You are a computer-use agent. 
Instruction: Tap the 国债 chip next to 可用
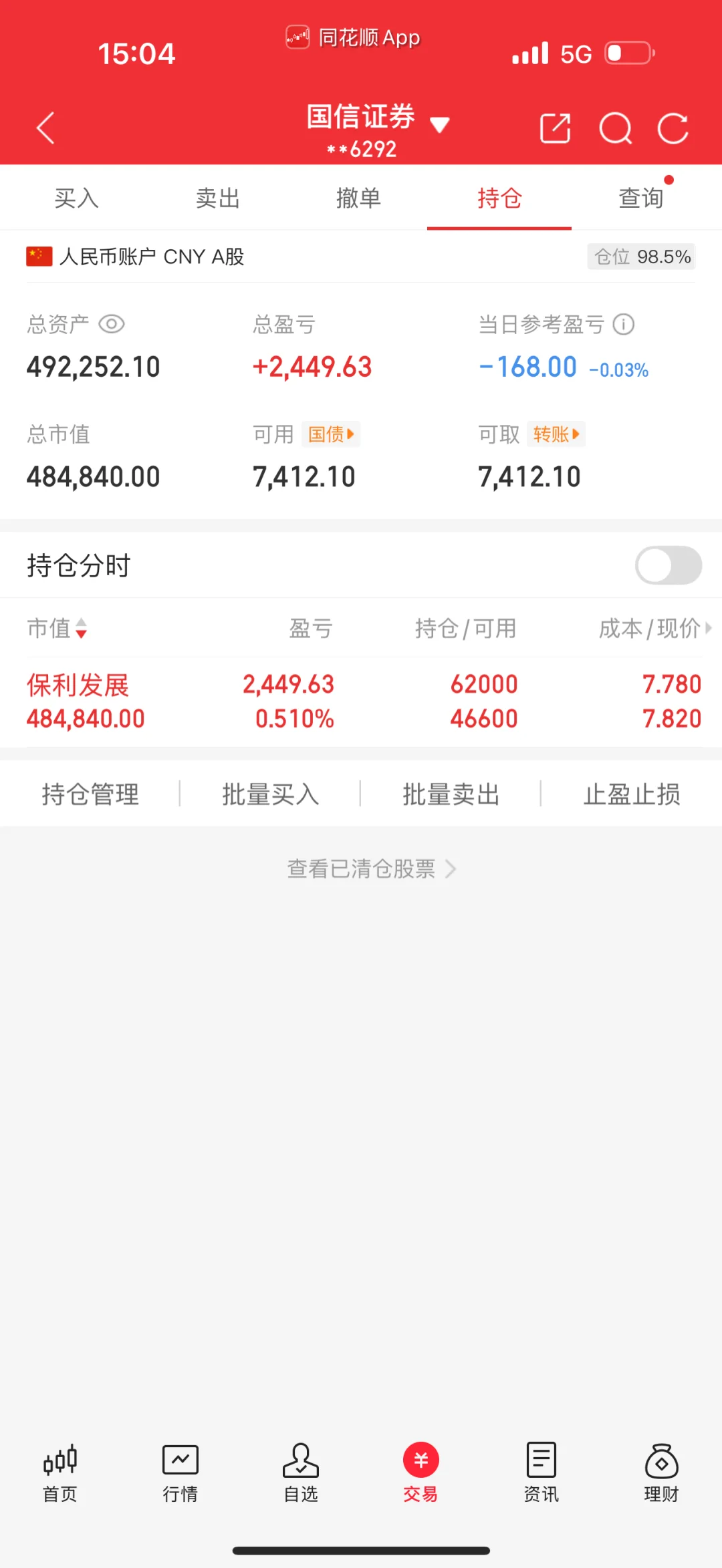pos(331,434)
